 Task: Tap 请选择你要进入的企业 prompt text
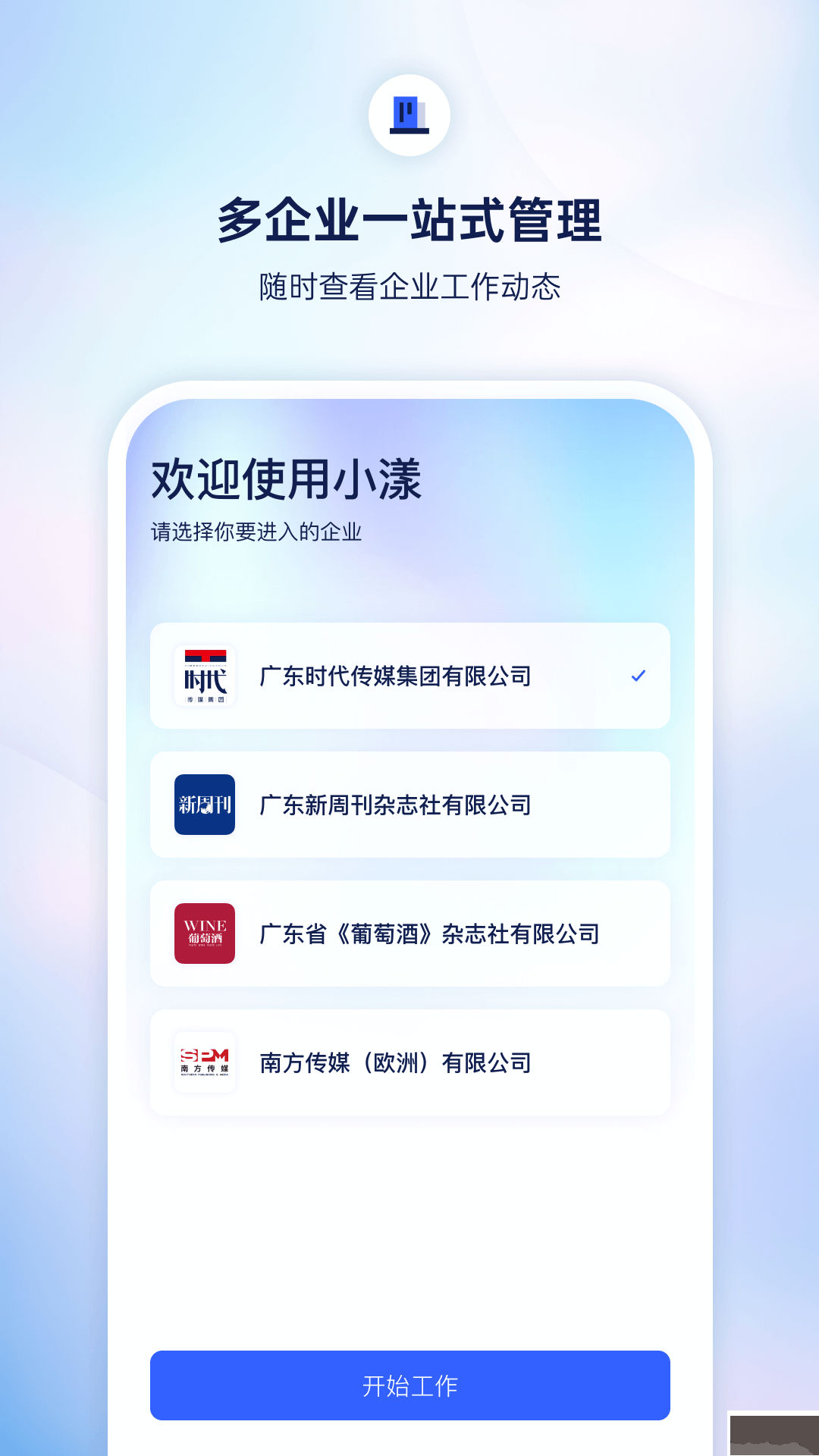point(256,532)
